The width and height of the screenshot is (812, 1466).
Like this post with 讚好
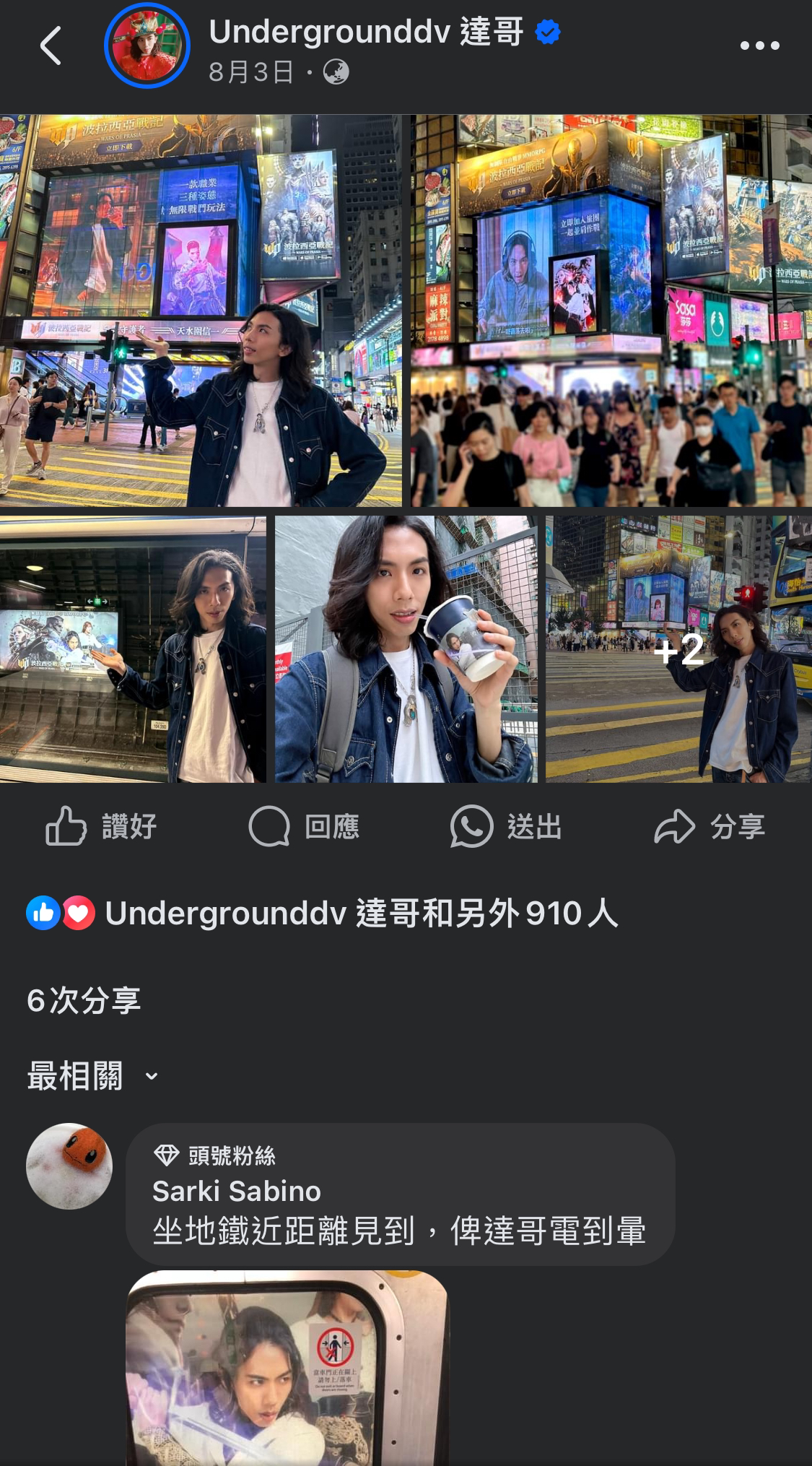tap(101, 826)
